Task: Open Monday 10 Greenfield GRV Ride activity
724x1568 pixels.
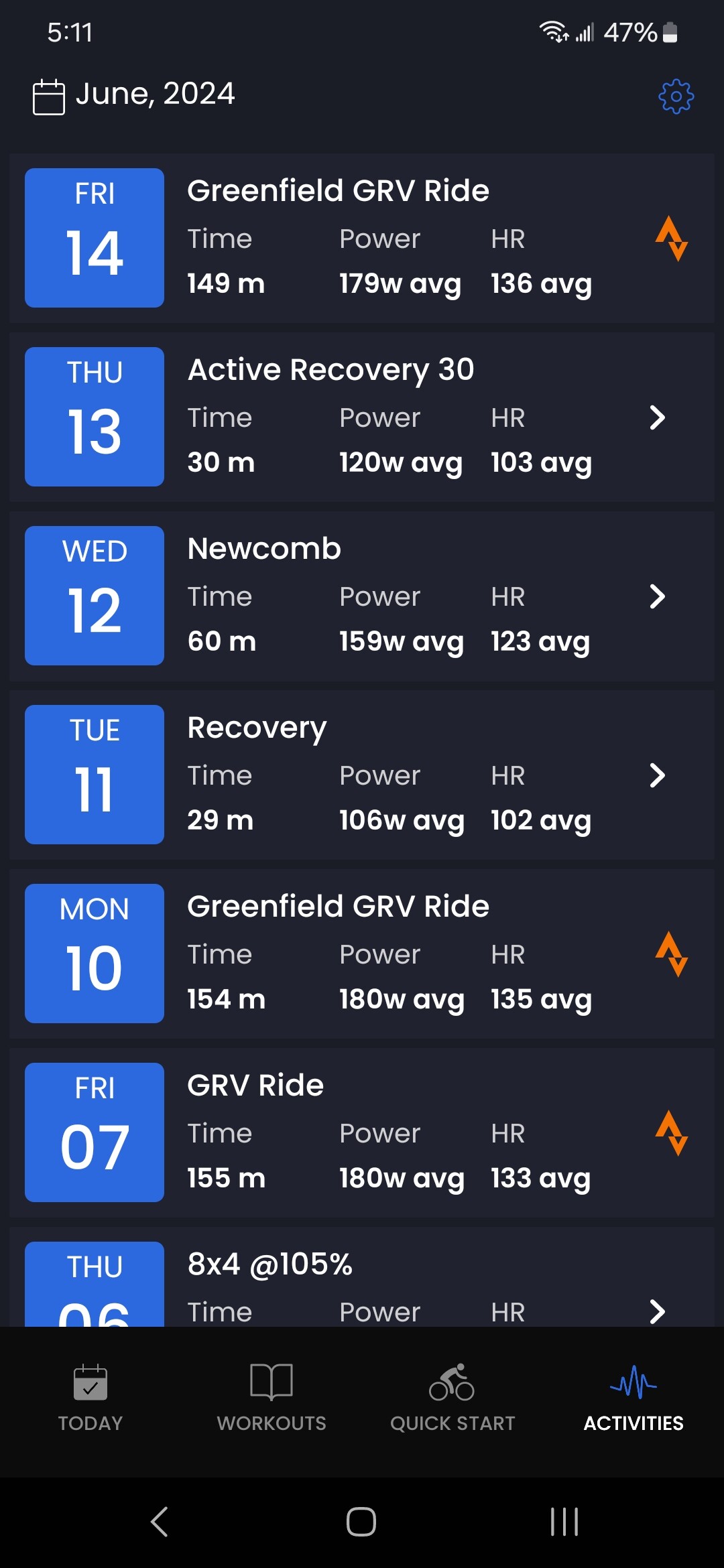Action: click(362, 954)
